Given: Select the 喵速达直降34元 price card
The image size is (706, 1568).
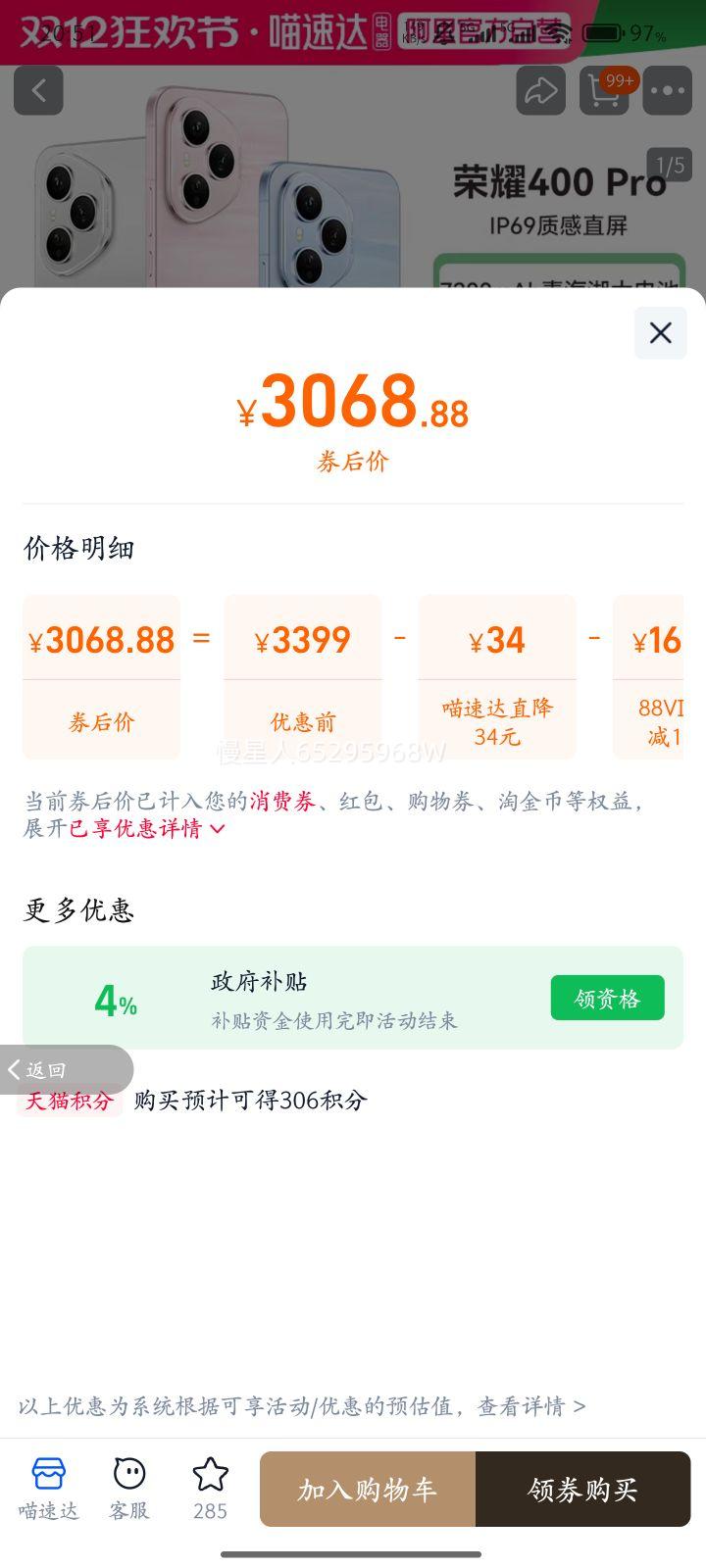Looking at the screenshot, I should 497,676.
